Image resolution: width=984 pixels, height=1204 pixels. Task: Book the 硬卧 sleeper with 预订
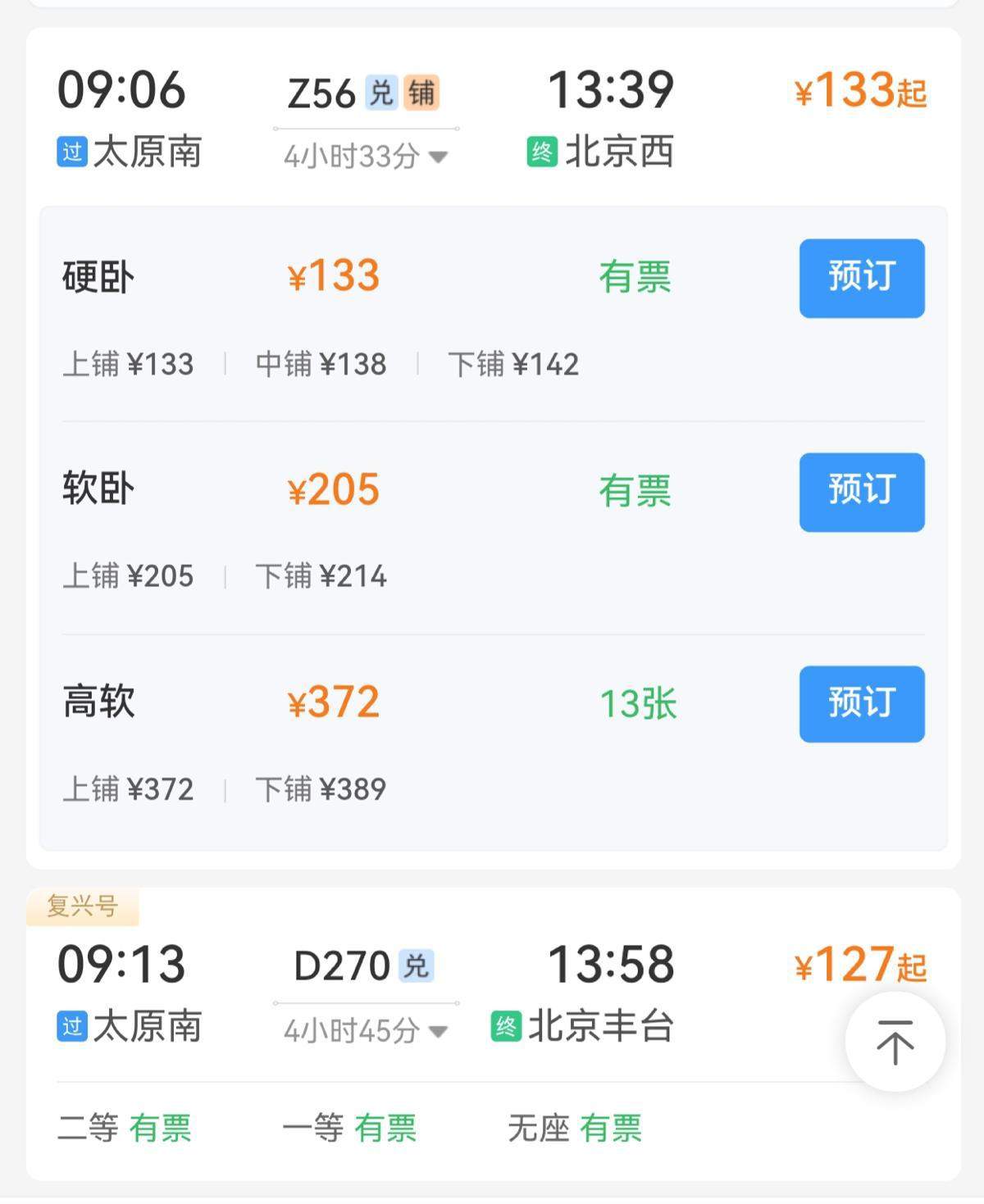860,277
